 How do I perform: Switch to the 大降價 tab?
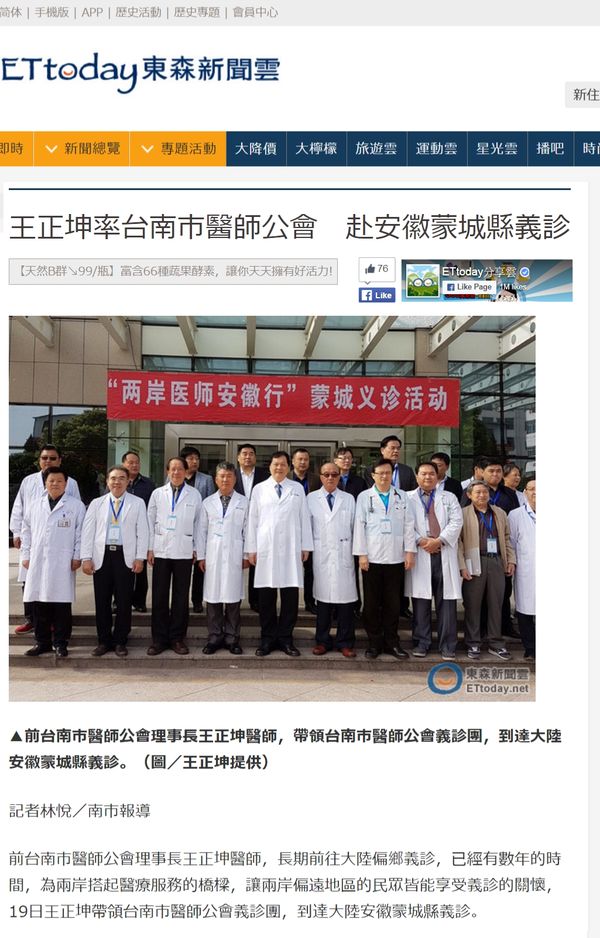pos(256,148)
